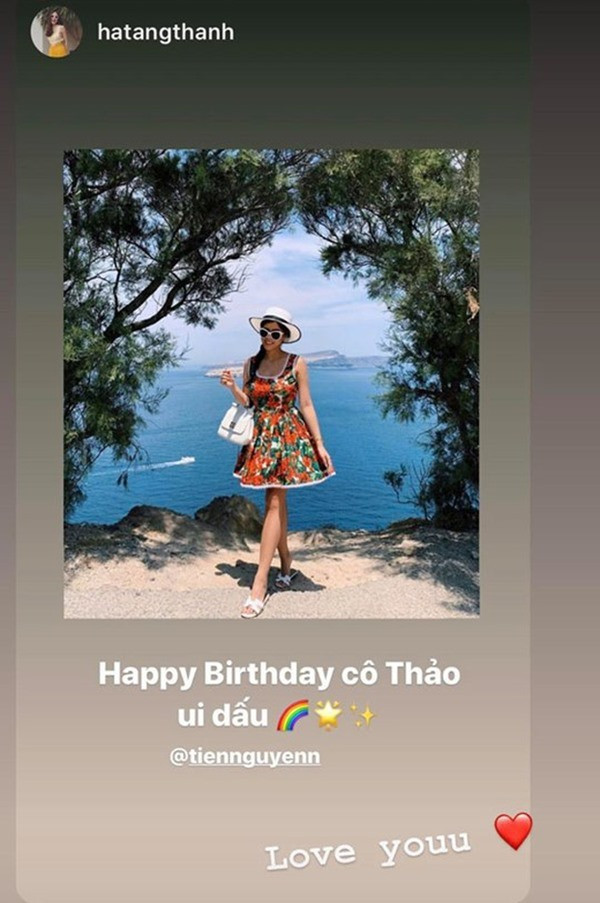Open the shared post photo
This screenshot has width=600, height=903.
(x=271, y=383)
